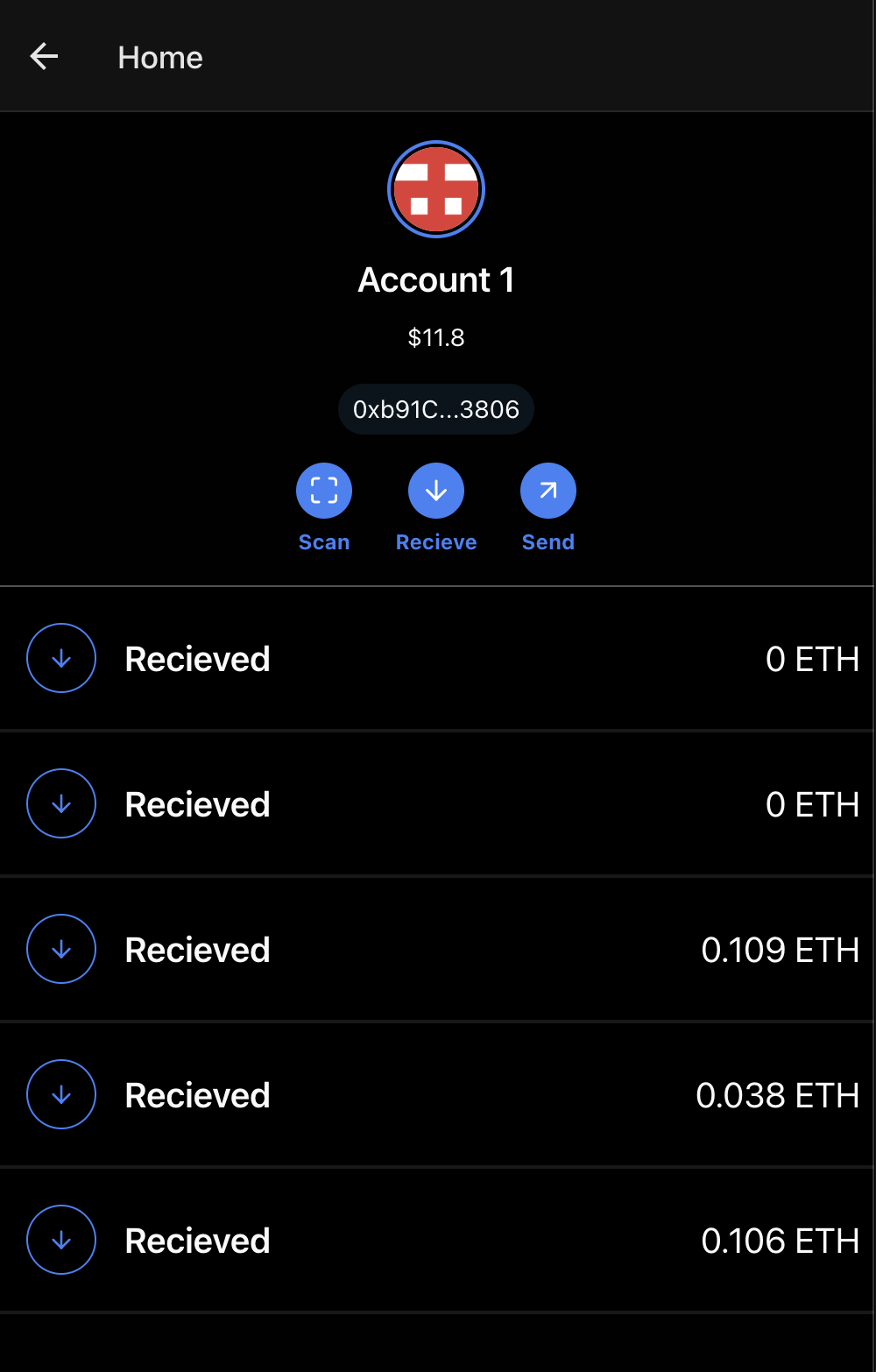Copy the 0xb91C...3806 address chip
876x1372 pixels.
pyautogui.click(x=436, y=409)
